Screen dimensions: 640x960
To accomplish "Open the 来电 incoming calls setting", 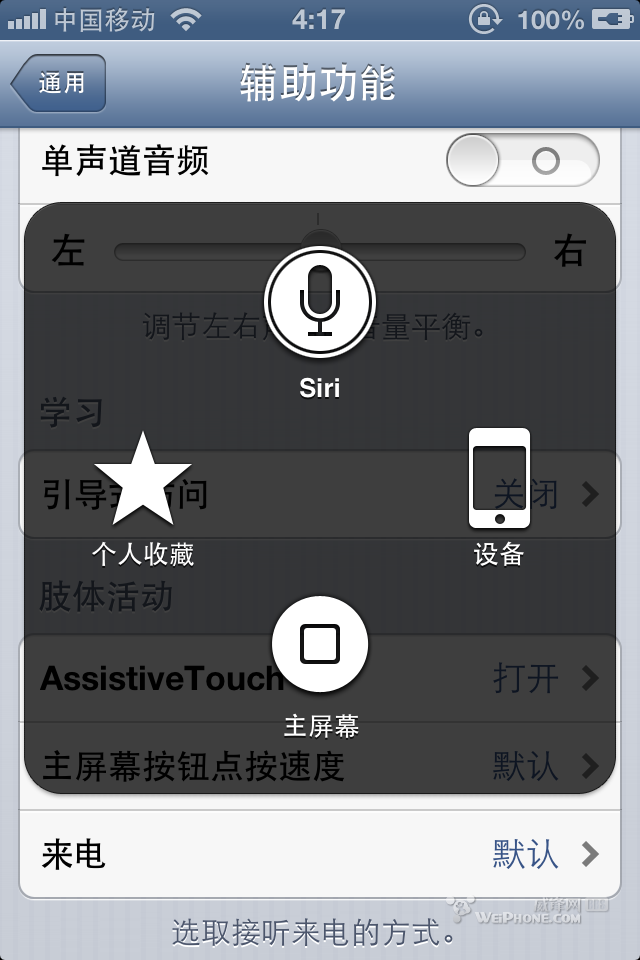I will (x=320, y=854).
